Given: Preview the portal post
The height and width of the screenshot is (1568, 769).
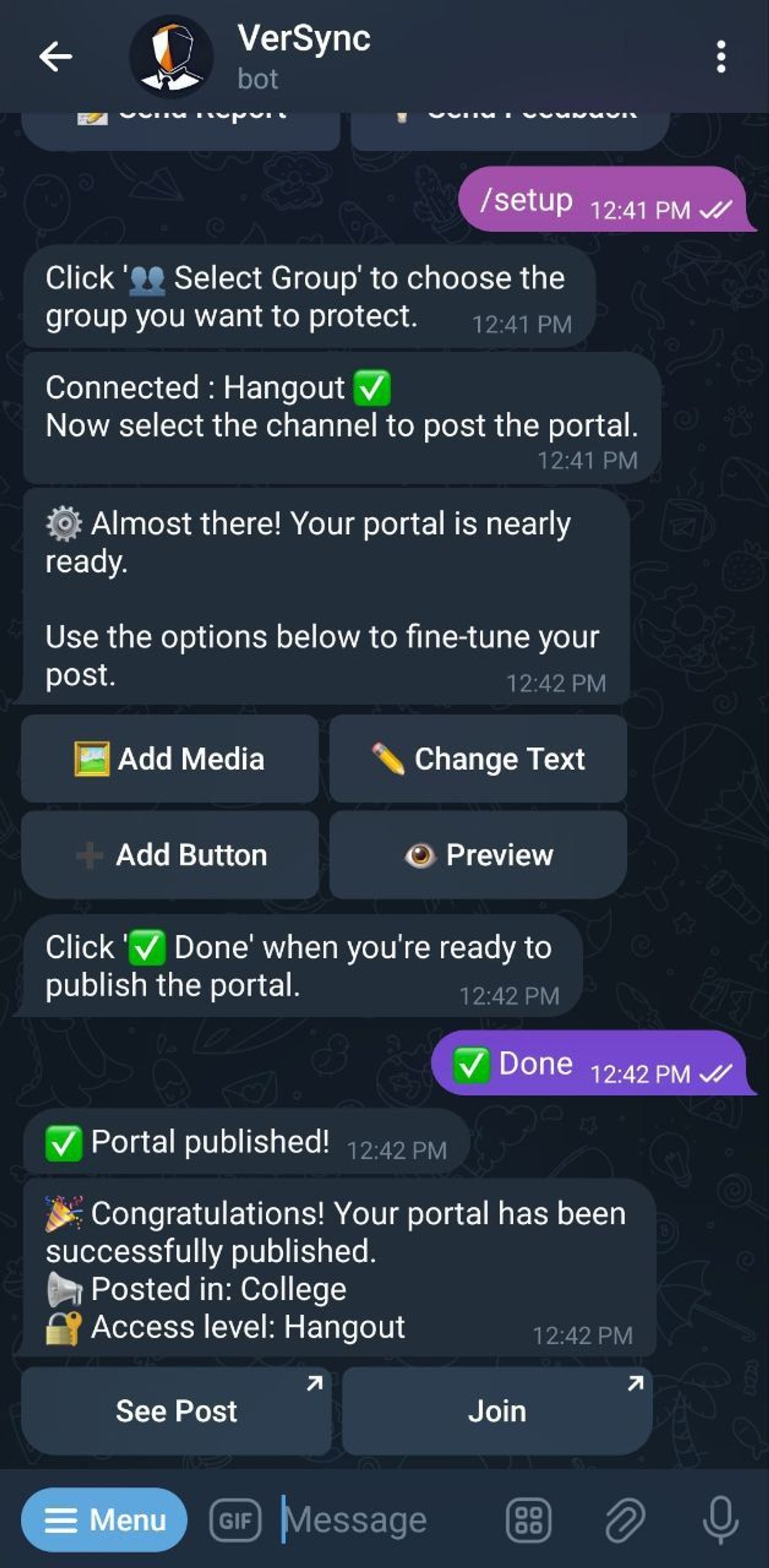Looking at the screenshot, I should pos(478,854).
